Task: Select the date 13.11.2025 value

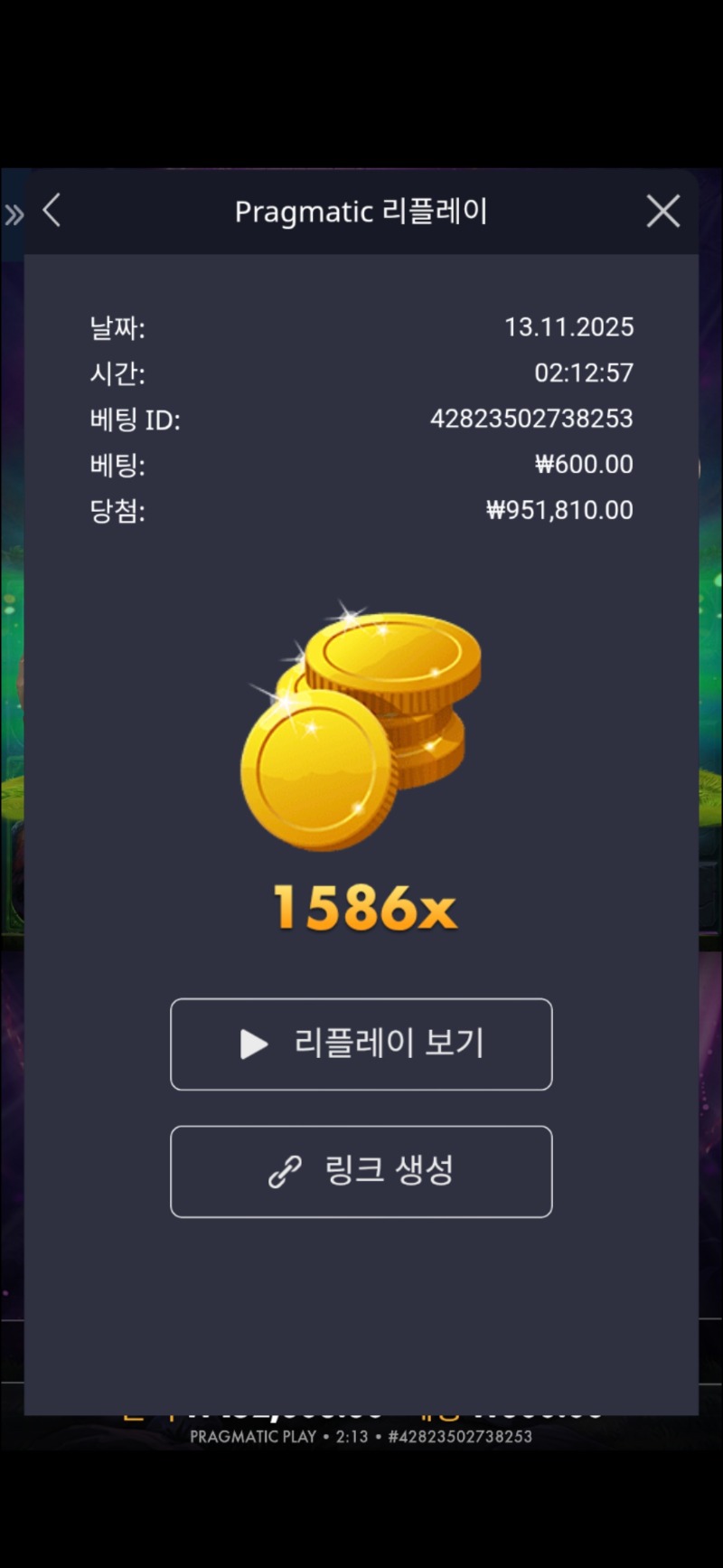Action: (x=570, y=327)
